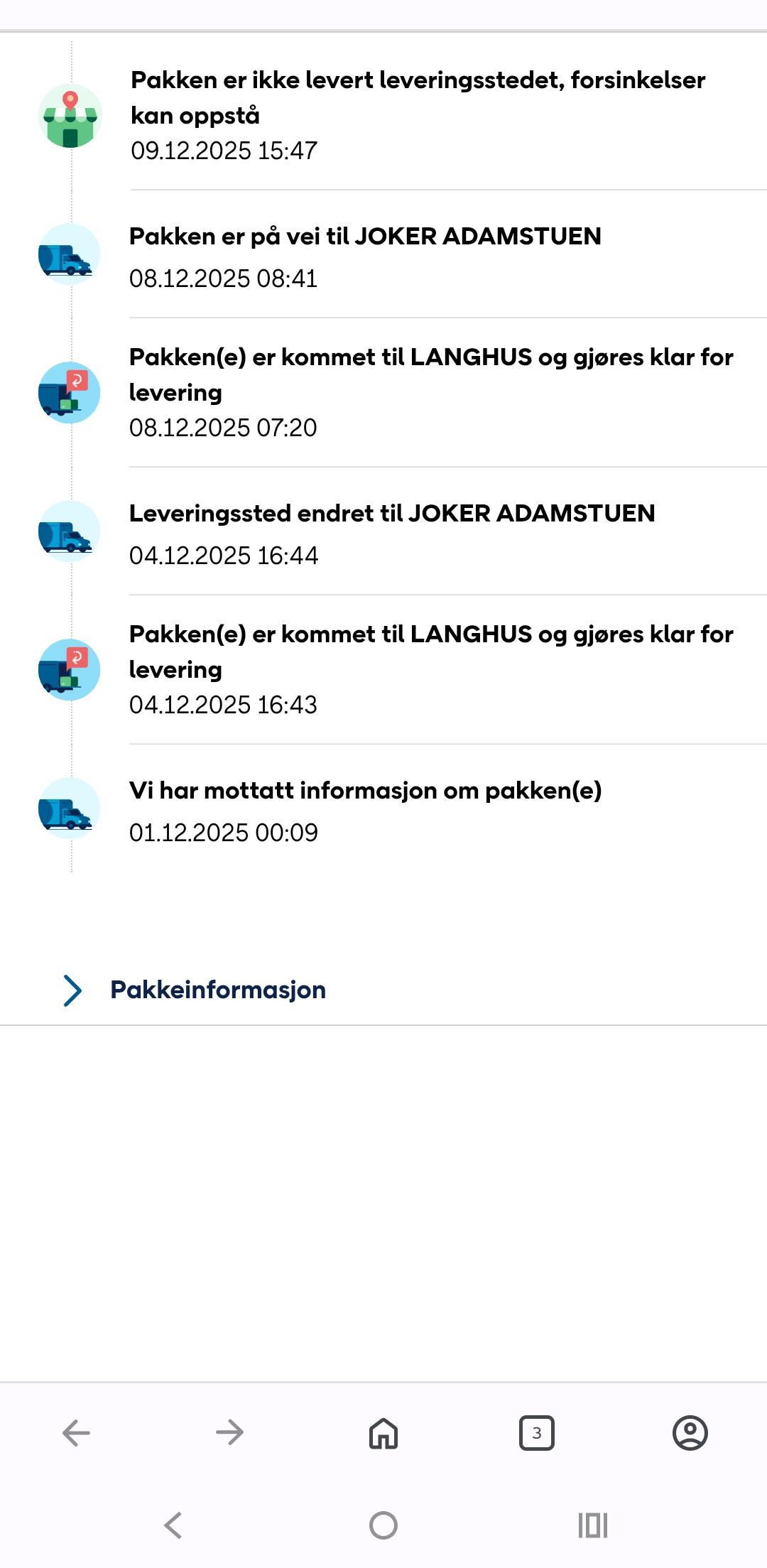Open the browser account profile
The width and height of the screenshot is (767, 1568).
click(x=690, y=1432)
